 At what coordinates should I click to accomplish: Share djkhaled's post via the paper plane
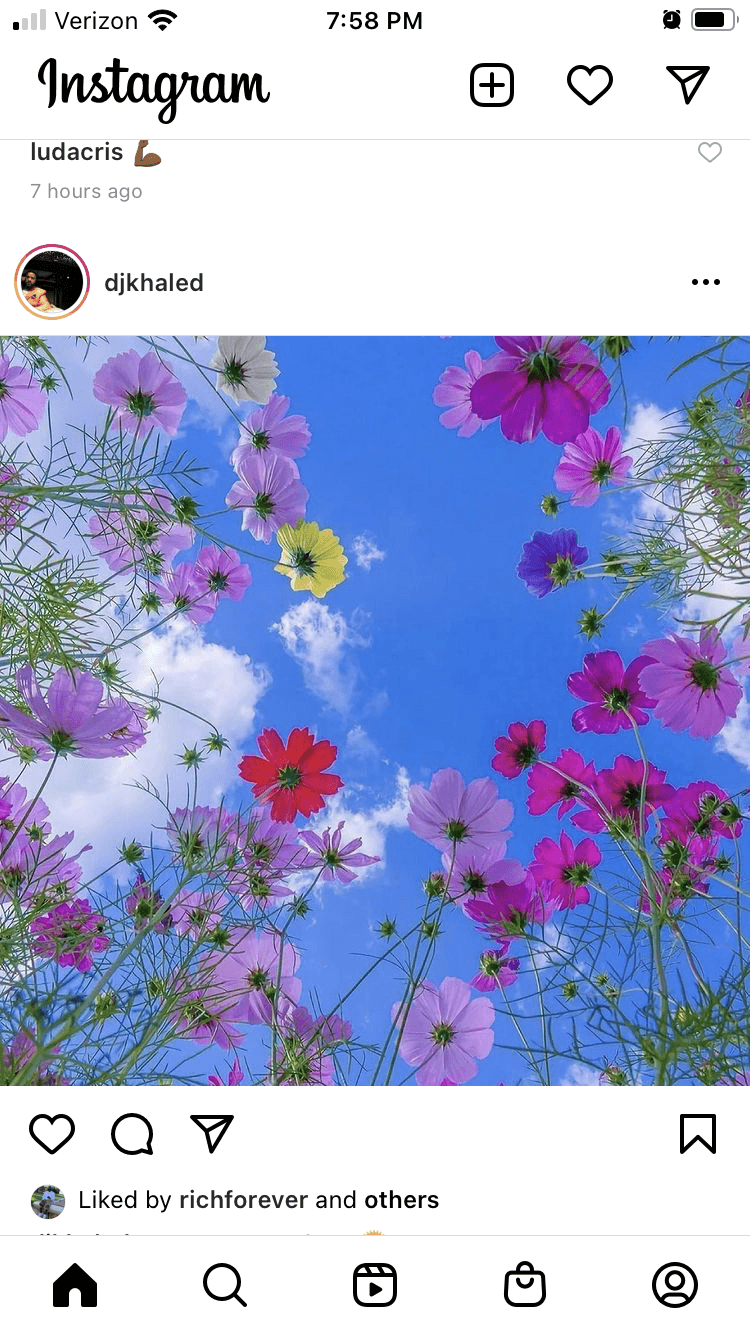click(212, 1134)
